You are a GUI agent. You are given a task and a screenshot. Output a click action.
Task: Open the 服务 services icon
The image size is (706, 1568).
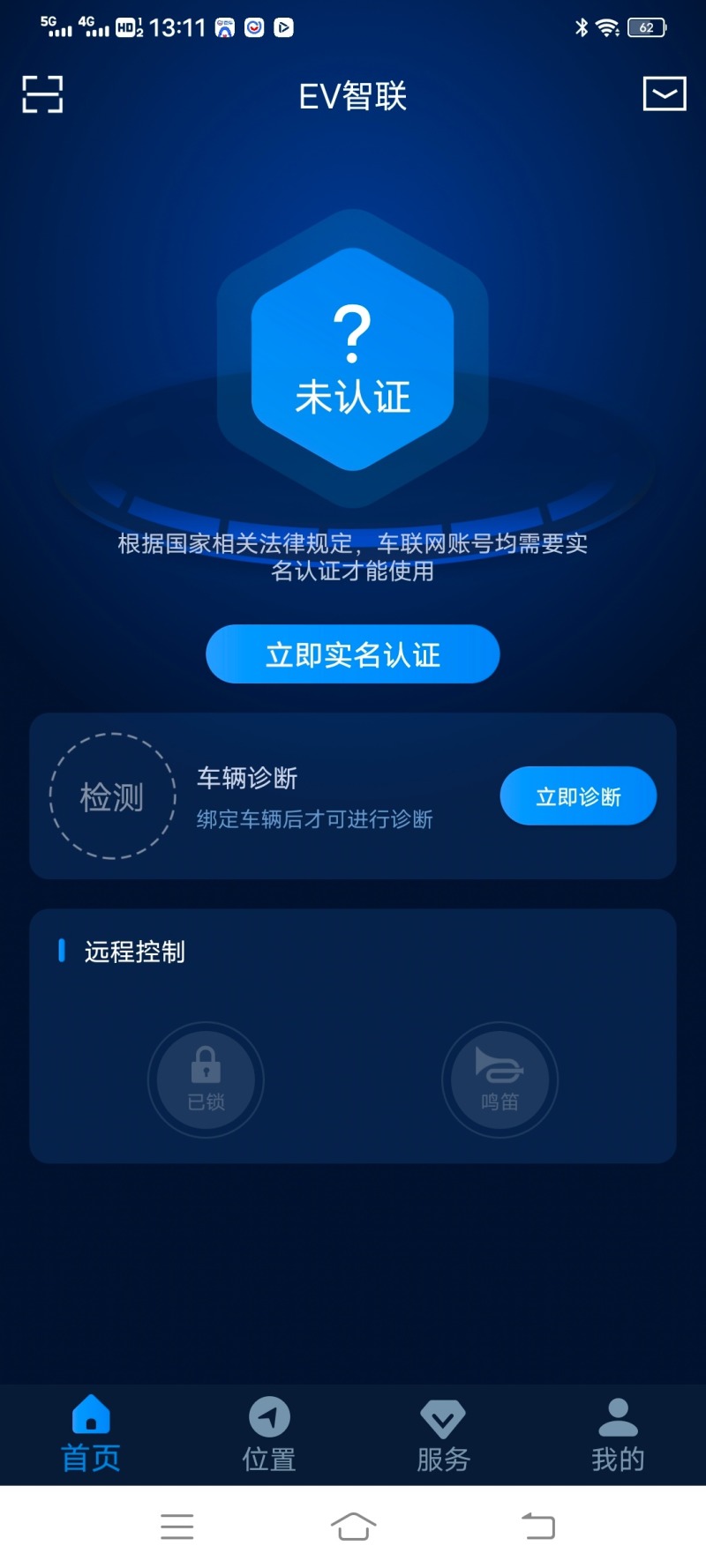pos(442,1419)
